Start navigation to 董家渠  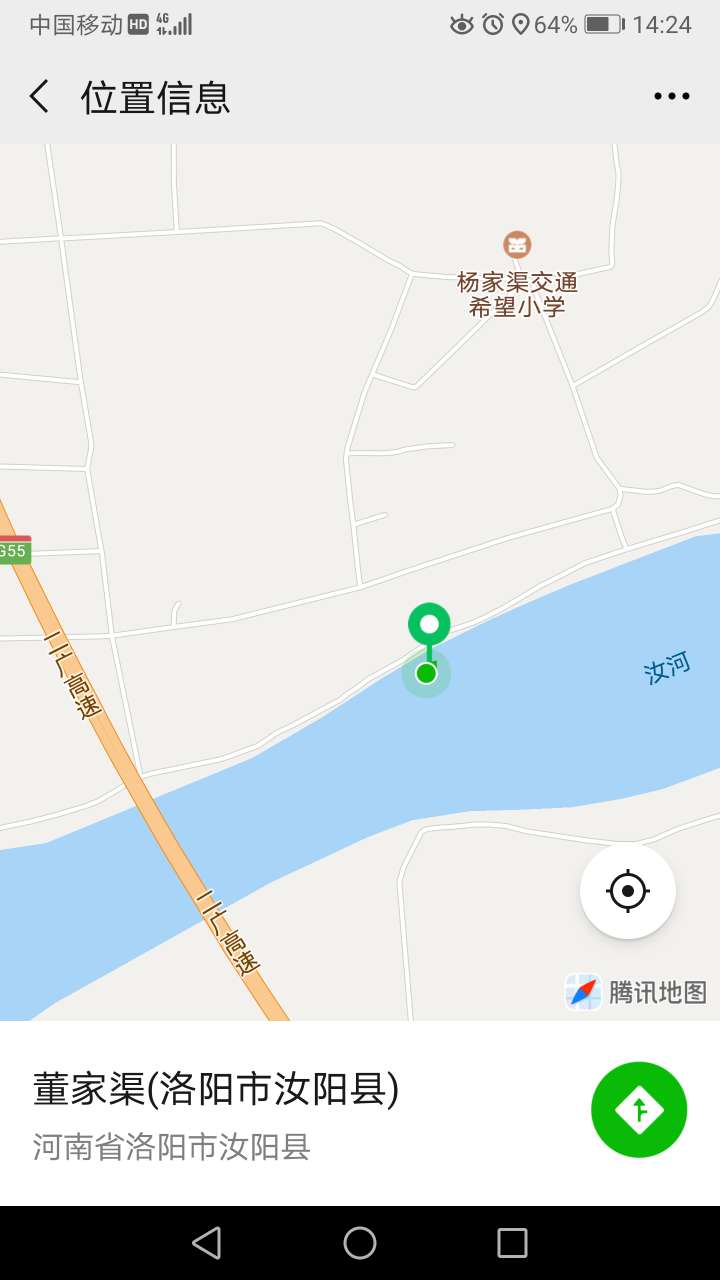click(x=639, y=1110)
